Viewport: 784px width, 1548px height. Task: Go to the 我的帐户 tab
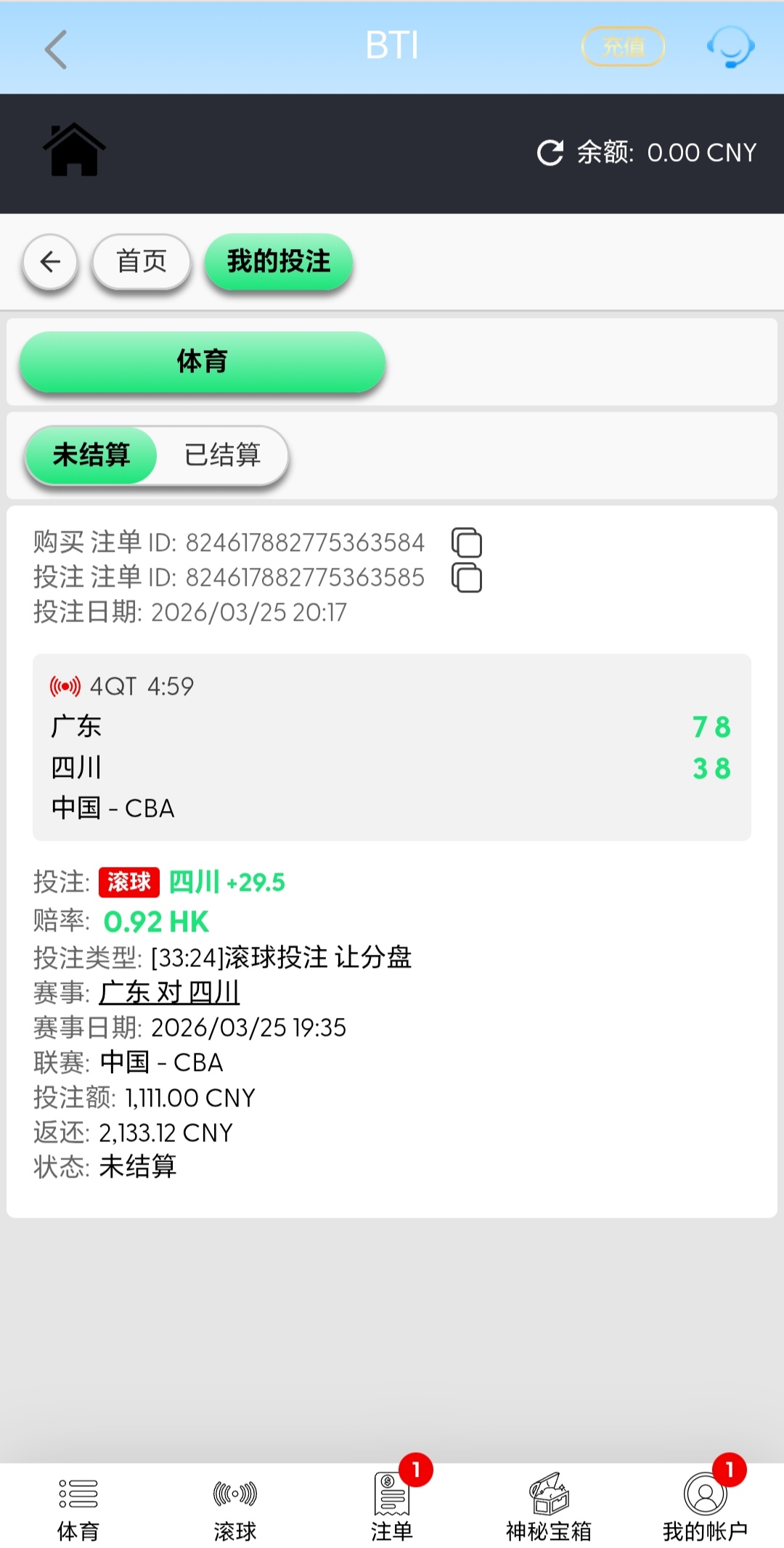[705, 1507]
